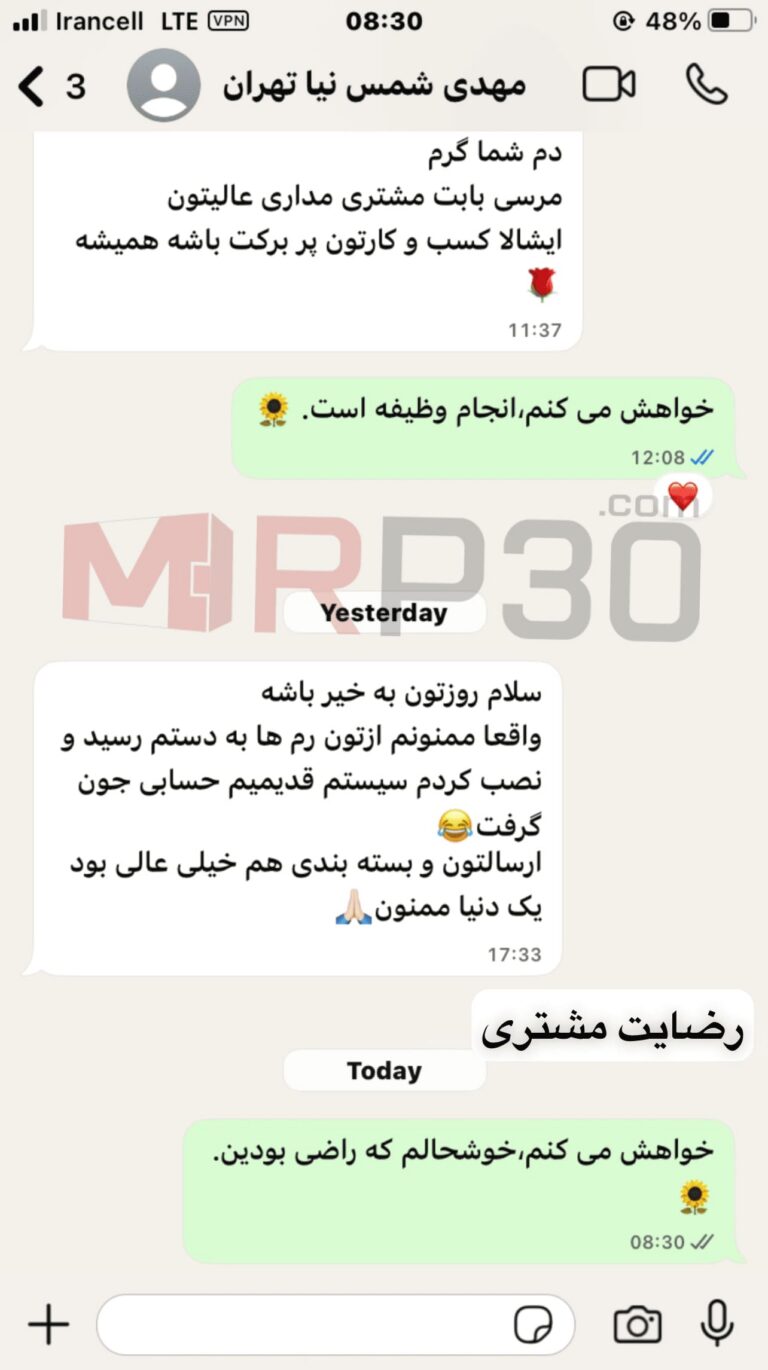View the heart reaction on the 12:08 message
This screenshot has width=768, height=1370.
[x=683, y=497]
